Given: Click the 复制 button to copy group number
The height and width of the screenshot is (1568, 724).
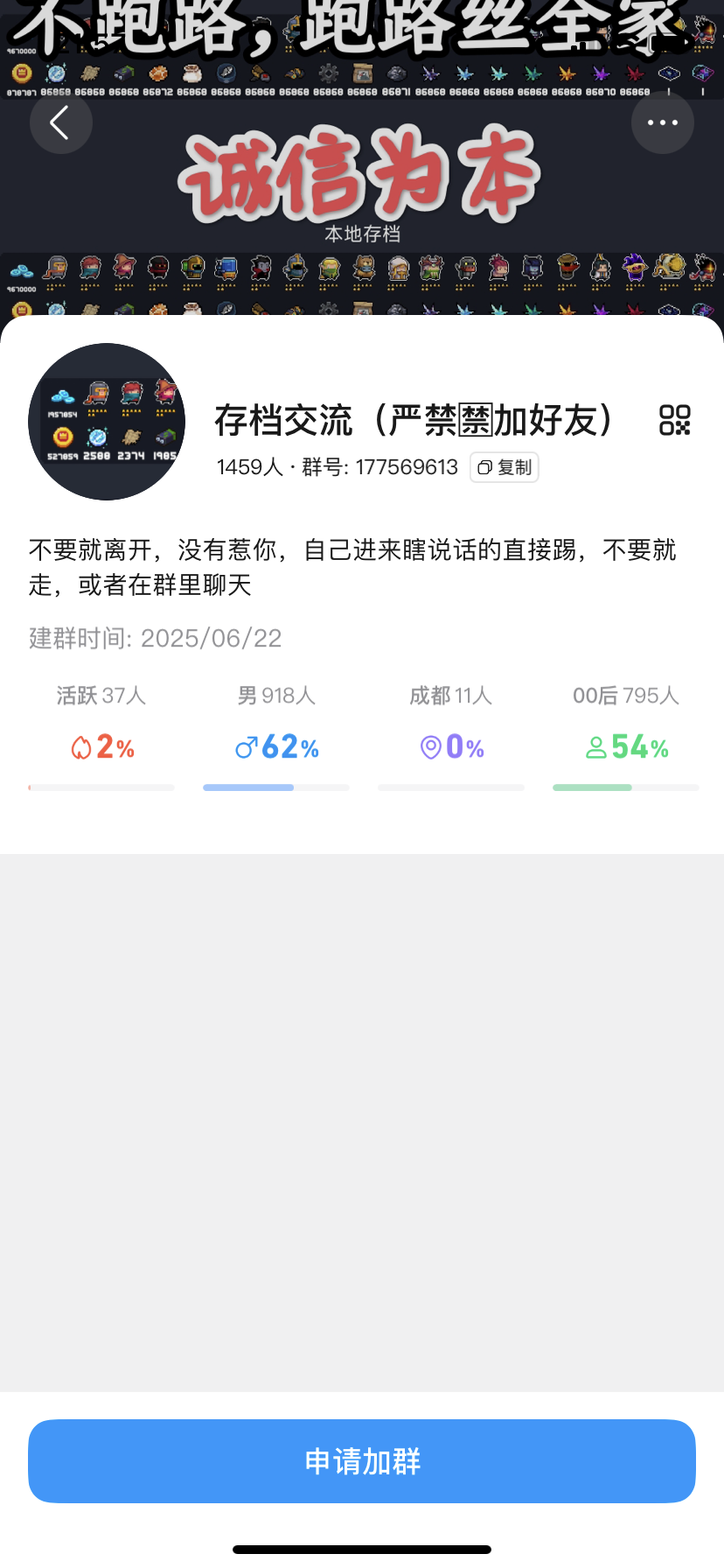Looking at the screenshot, I should [505, 467].
